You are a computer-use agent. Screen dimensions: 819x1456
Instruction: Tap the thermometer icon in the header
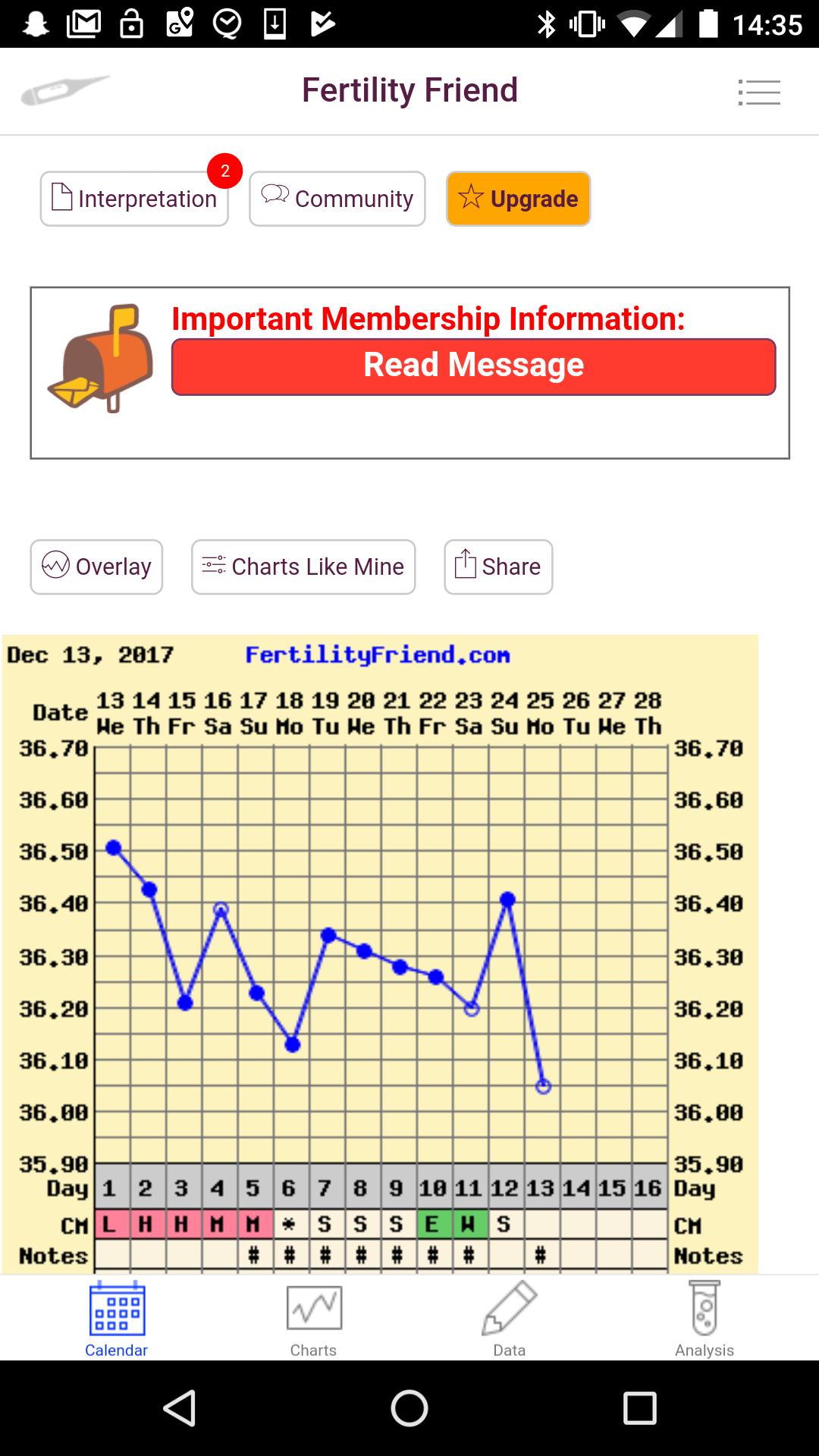tap(64, 90)
